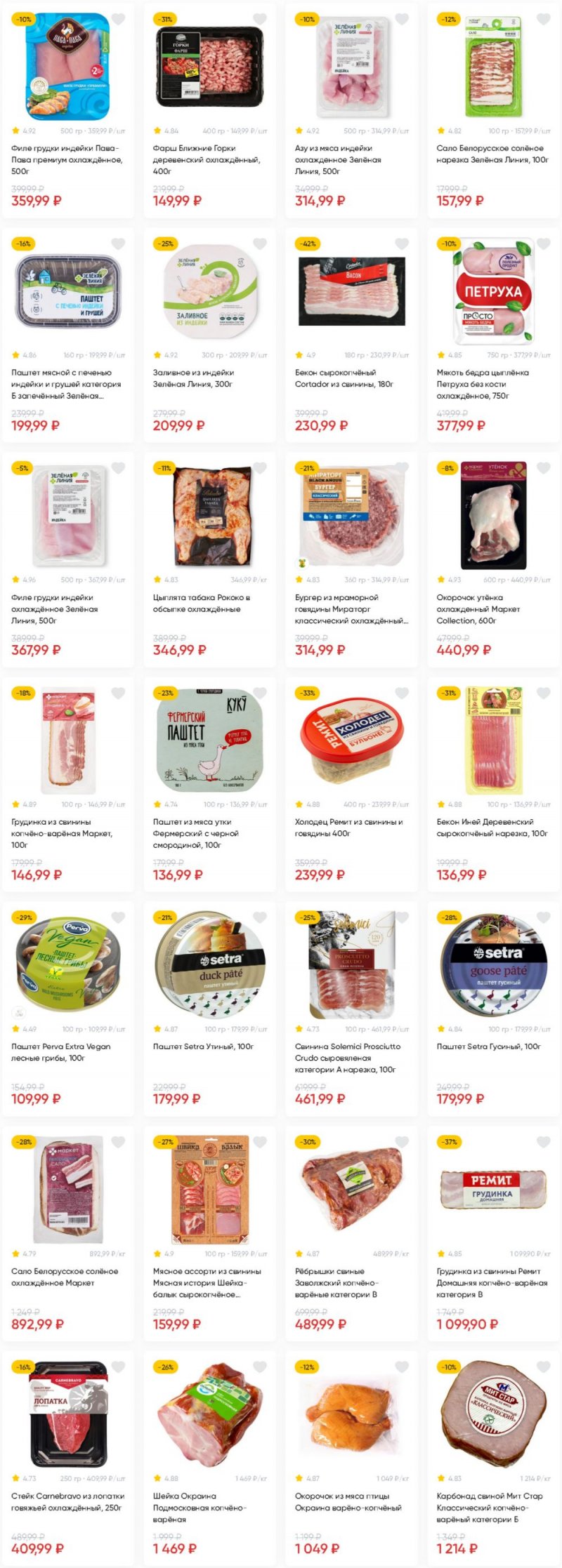562x1568 pixels.
Task: Add Бургер Мираторг to the wishlist
Action: (x=402, y=469)
